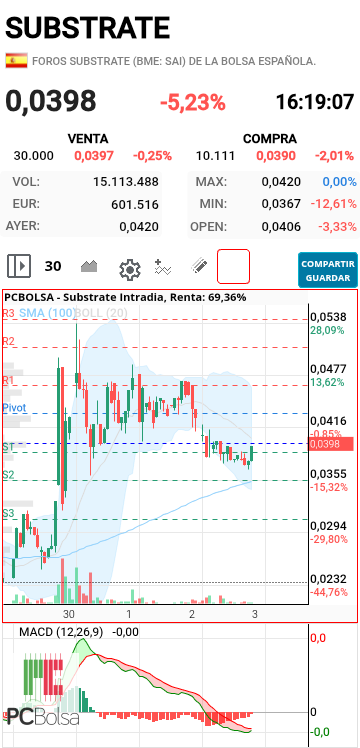Open the drawing pencil tool
Screen dimensions: 360x748
[200, 266]
